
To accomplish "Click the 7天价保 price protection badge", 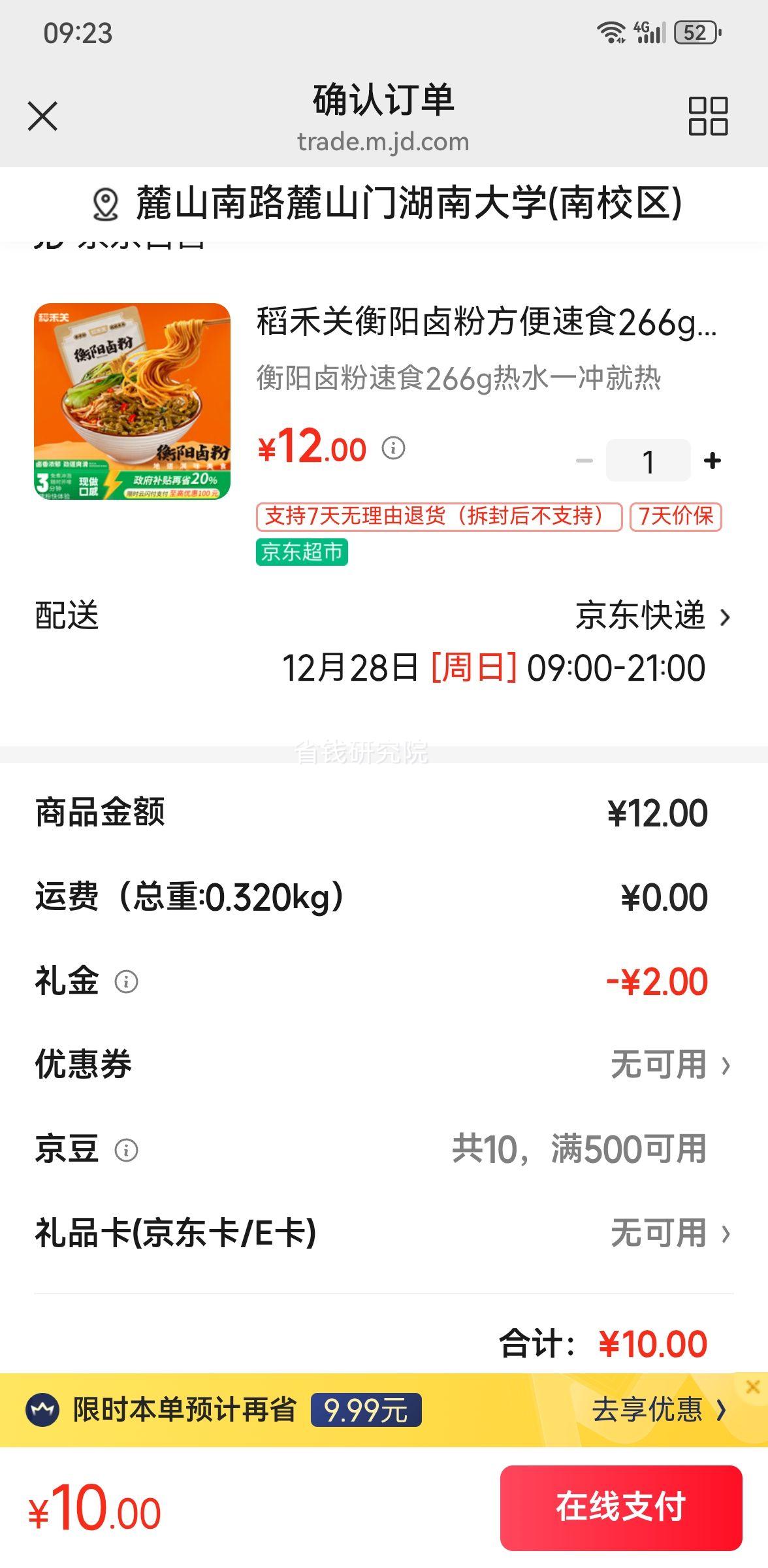I will (676, 516).
